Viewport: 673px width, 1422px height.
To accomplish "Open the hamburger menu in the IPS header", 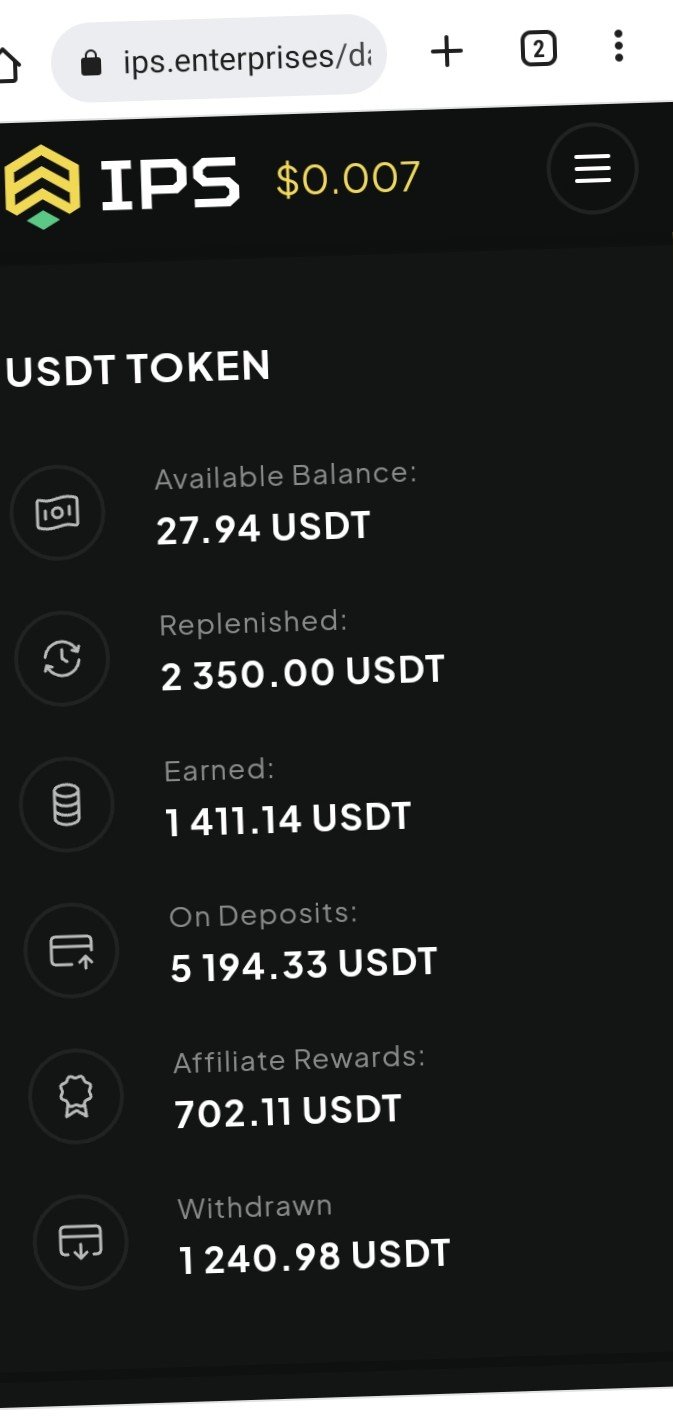I will coord(592,169).
